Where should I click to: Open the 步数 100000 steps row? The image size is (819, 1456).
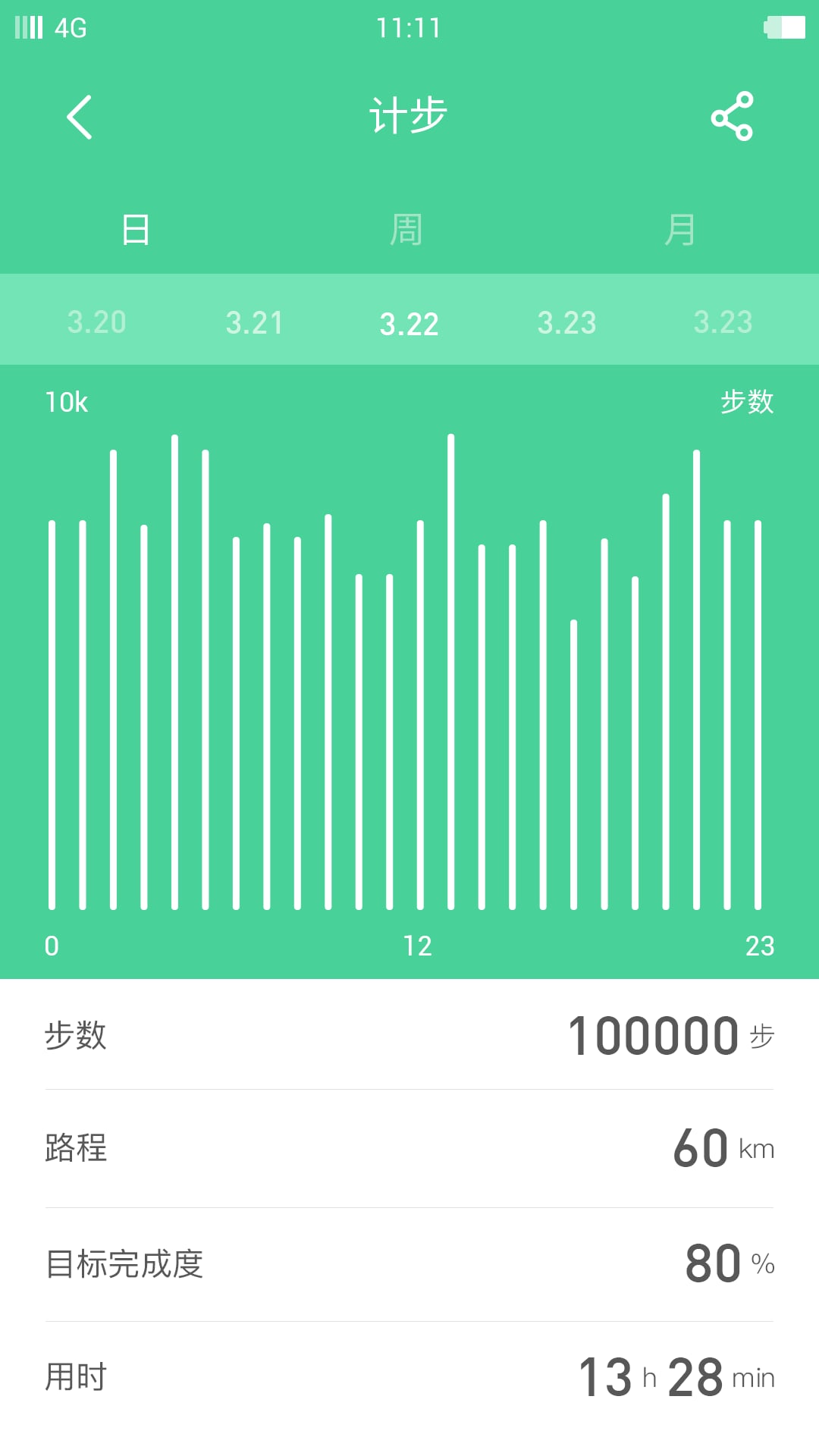coord(409,1035)
